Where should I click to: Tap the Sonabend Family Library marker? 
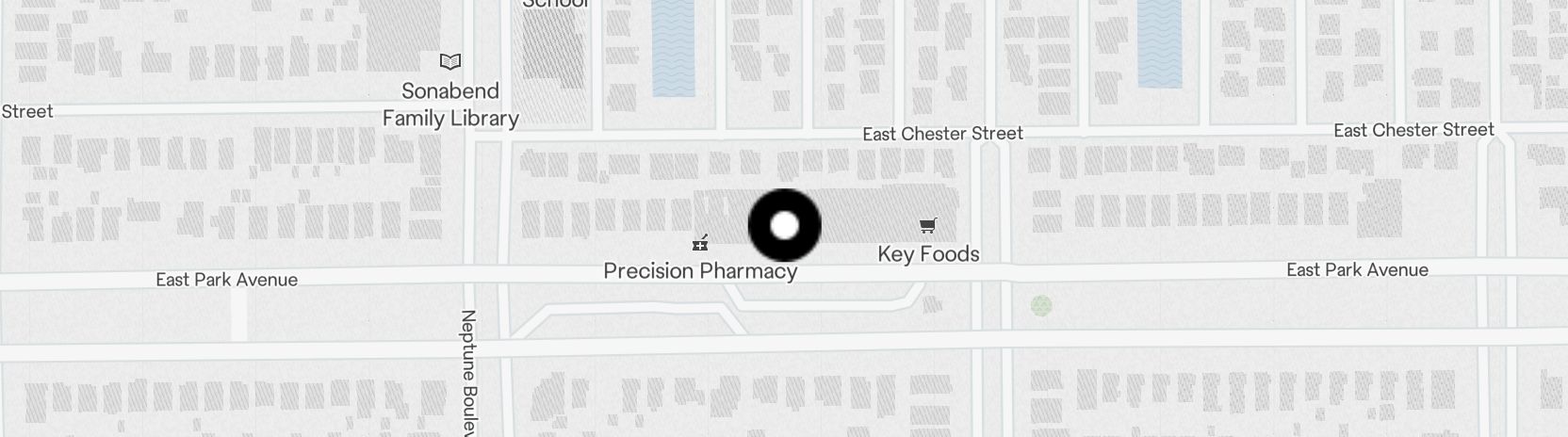tap(450, 62)
